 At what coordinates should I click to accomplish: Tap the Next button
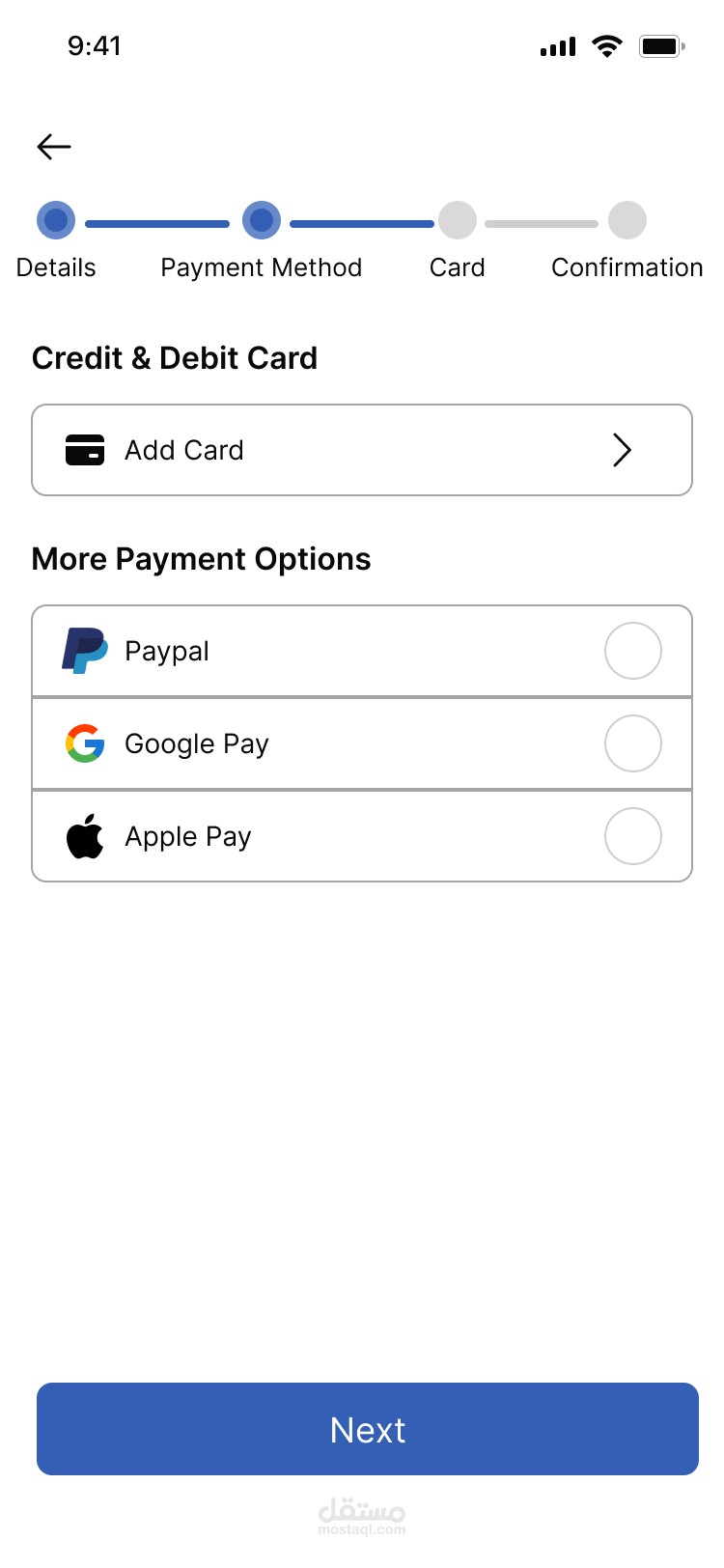tap(367, 1429)
